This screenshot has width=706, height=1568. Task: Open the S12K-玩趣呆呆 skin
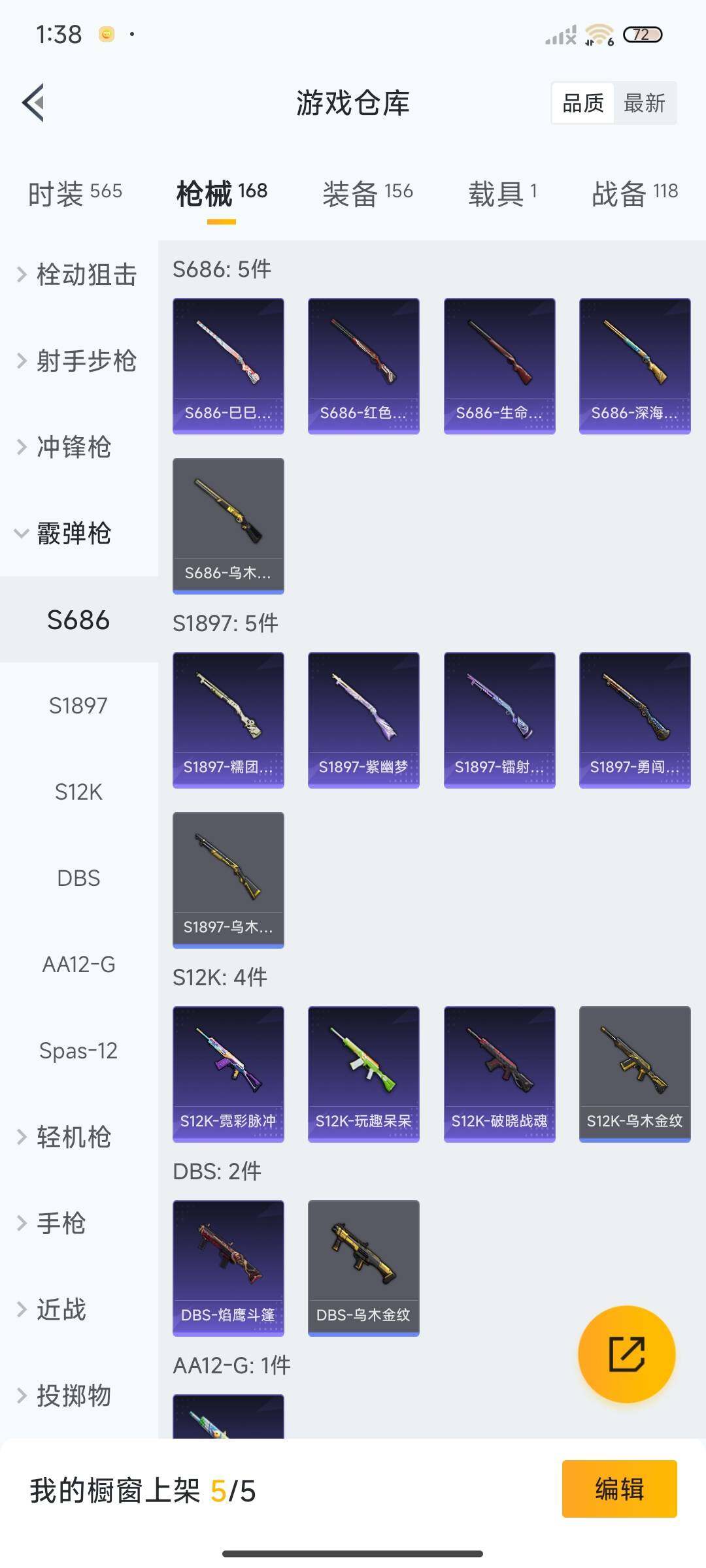point(363,1073)
